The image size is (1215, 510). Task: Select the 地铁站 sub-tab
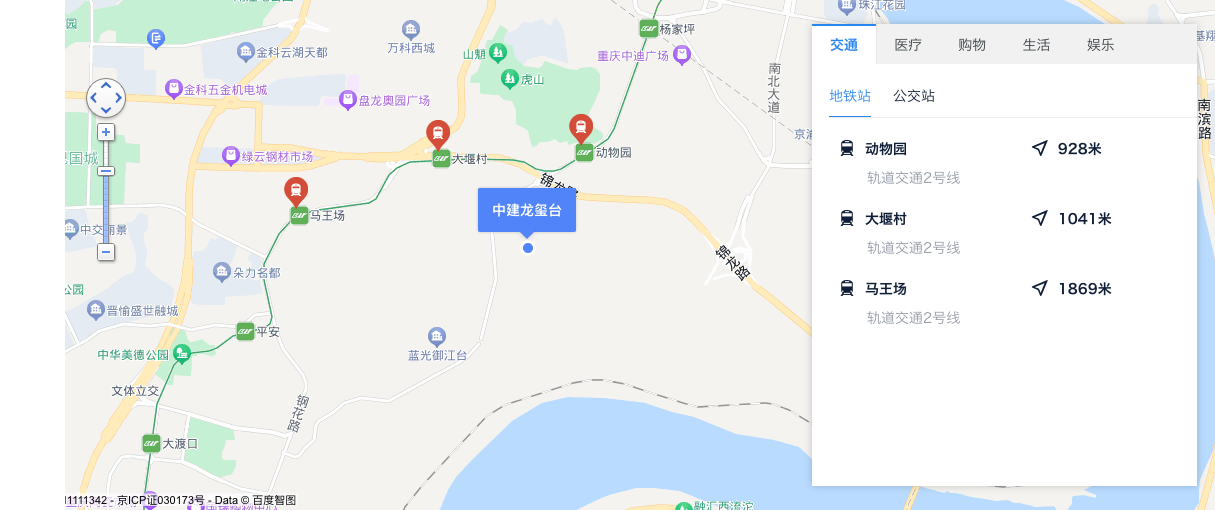[x=850, y=96]
